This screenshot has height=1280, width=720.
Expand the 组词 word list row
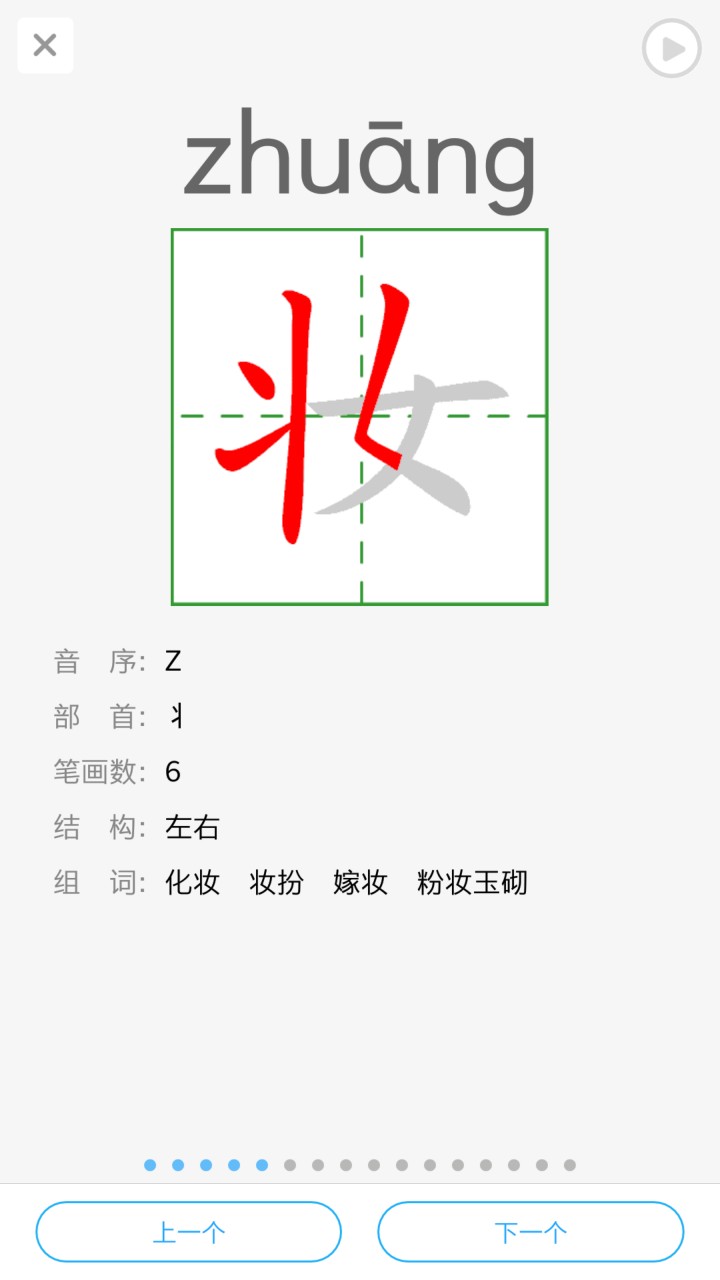(346, 883)
